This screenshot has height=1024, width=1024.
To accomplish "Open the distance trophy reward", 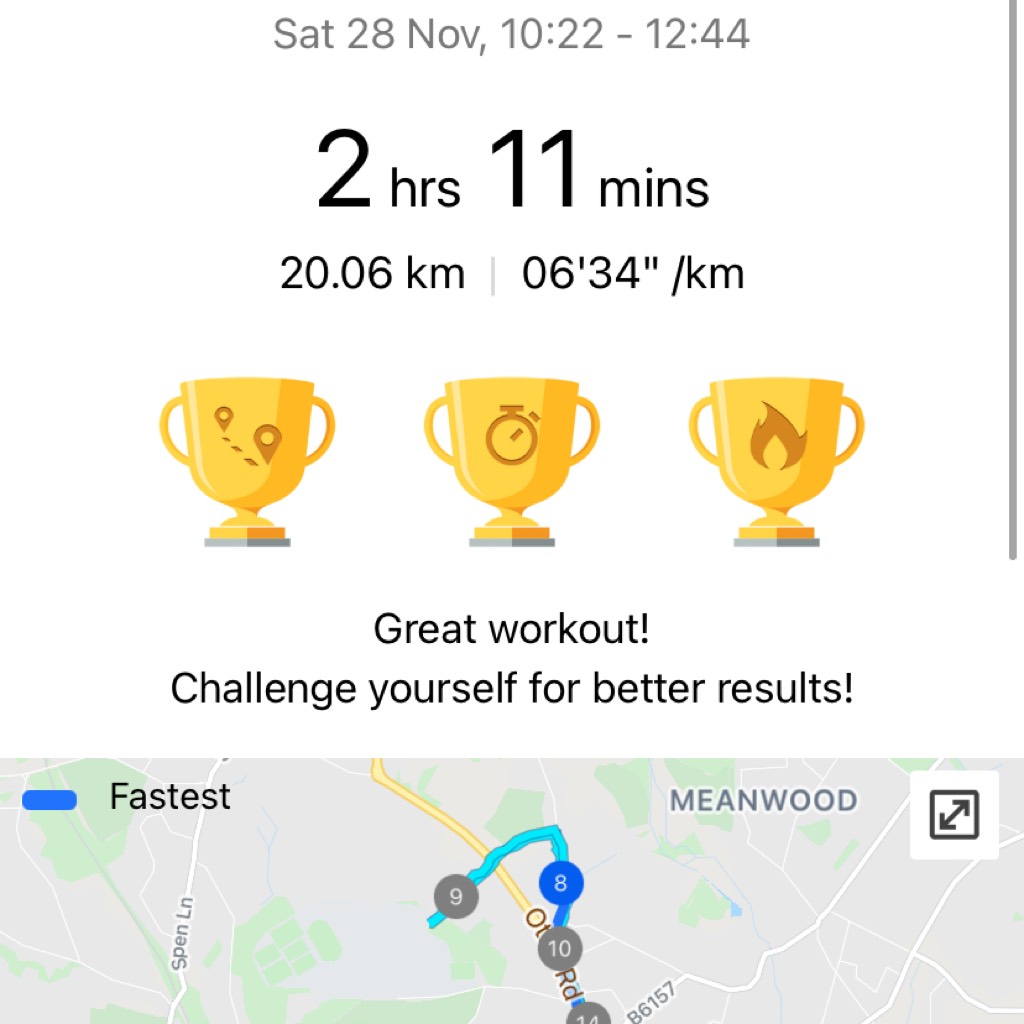I will tap(247, 458).
